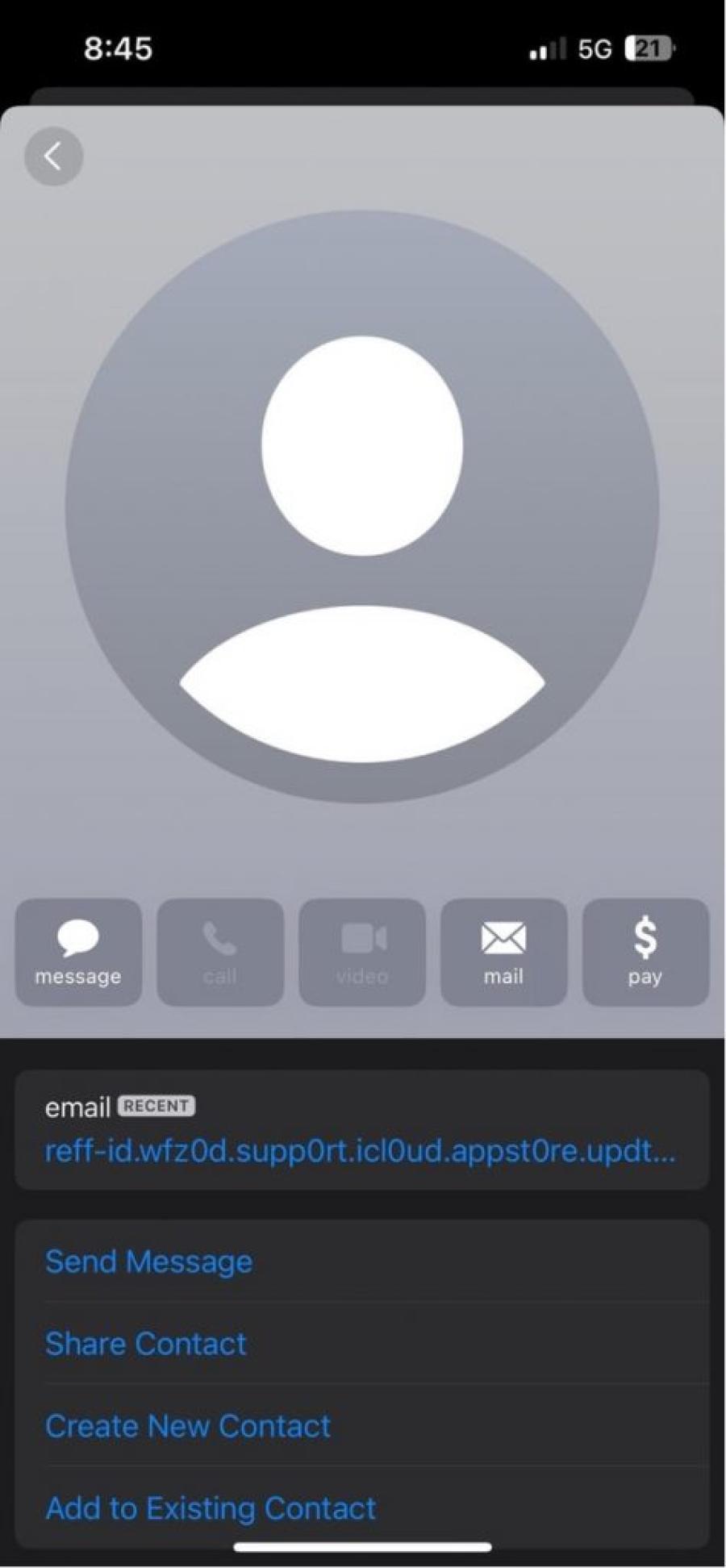Select Send Message
Viewport: 726px width, 1568px height.
pos(361,1261)
